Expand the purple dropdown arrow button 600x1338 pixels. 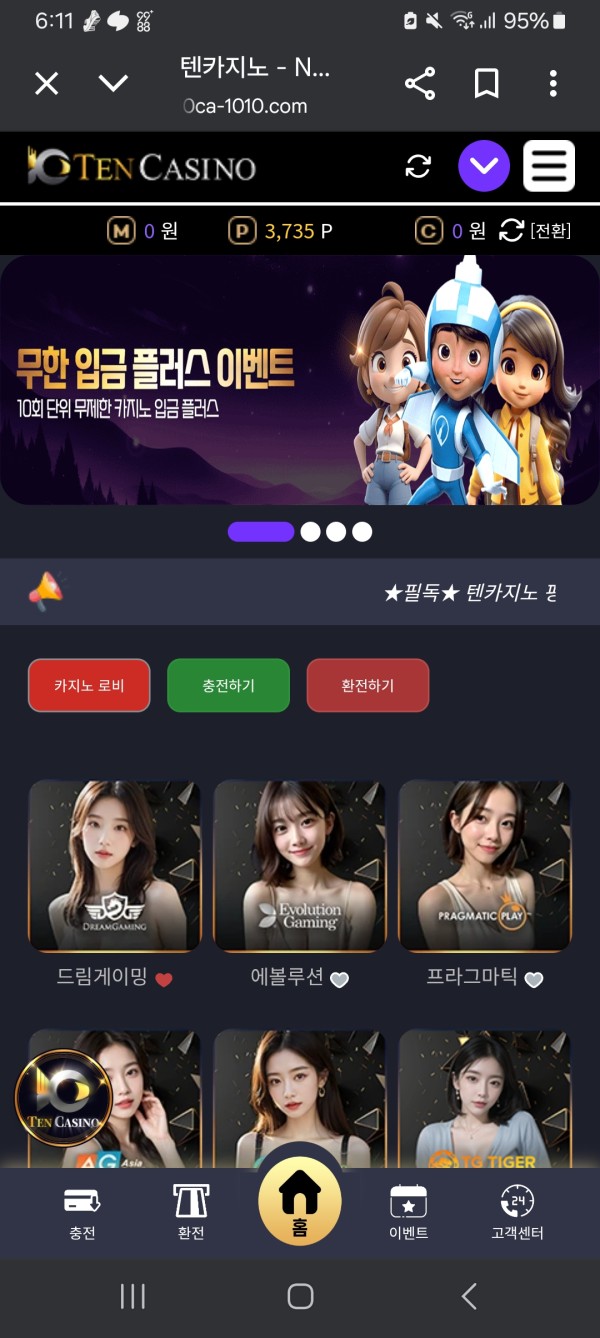484,167
